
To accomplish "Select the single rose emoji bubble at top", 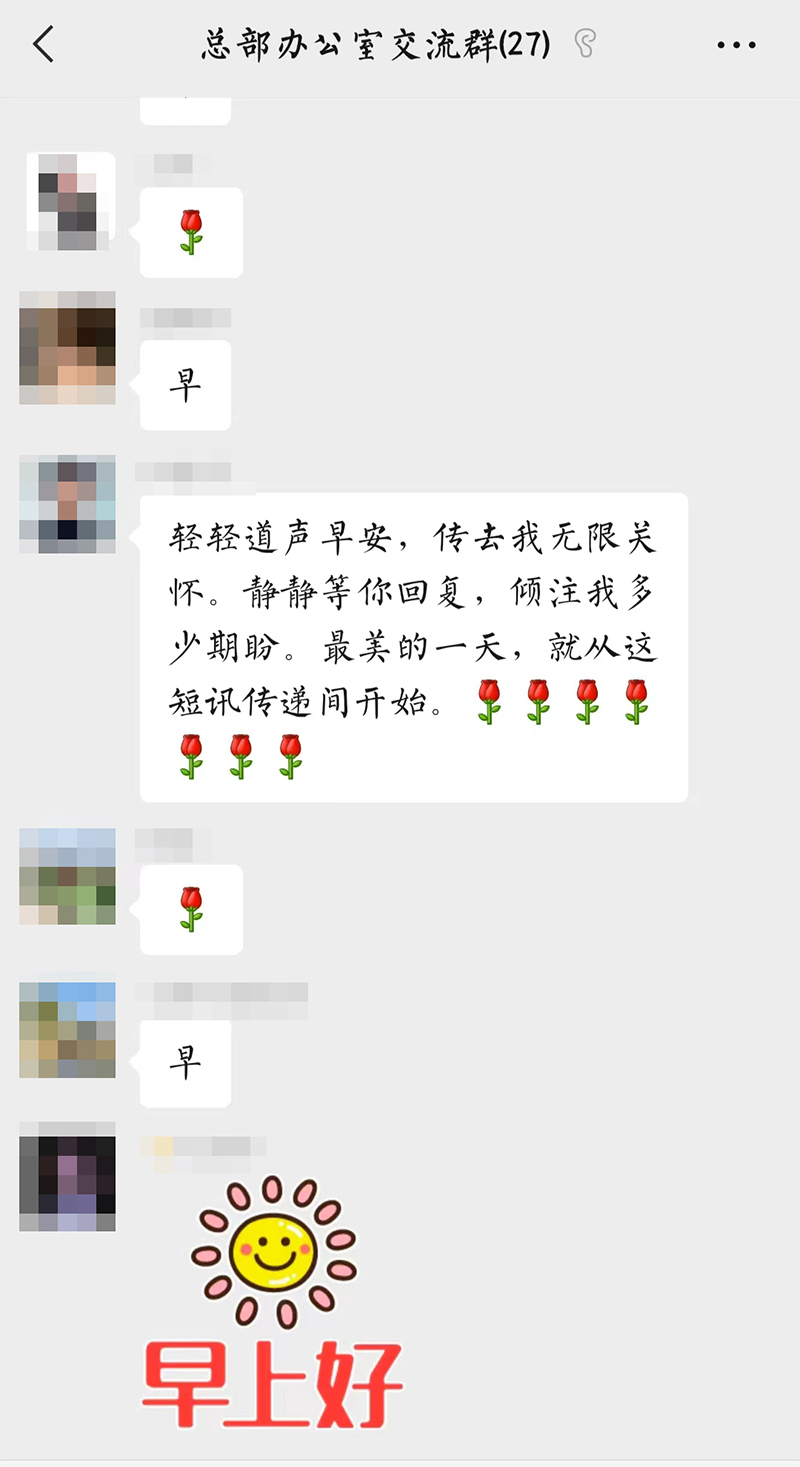I will coord(189,232).
